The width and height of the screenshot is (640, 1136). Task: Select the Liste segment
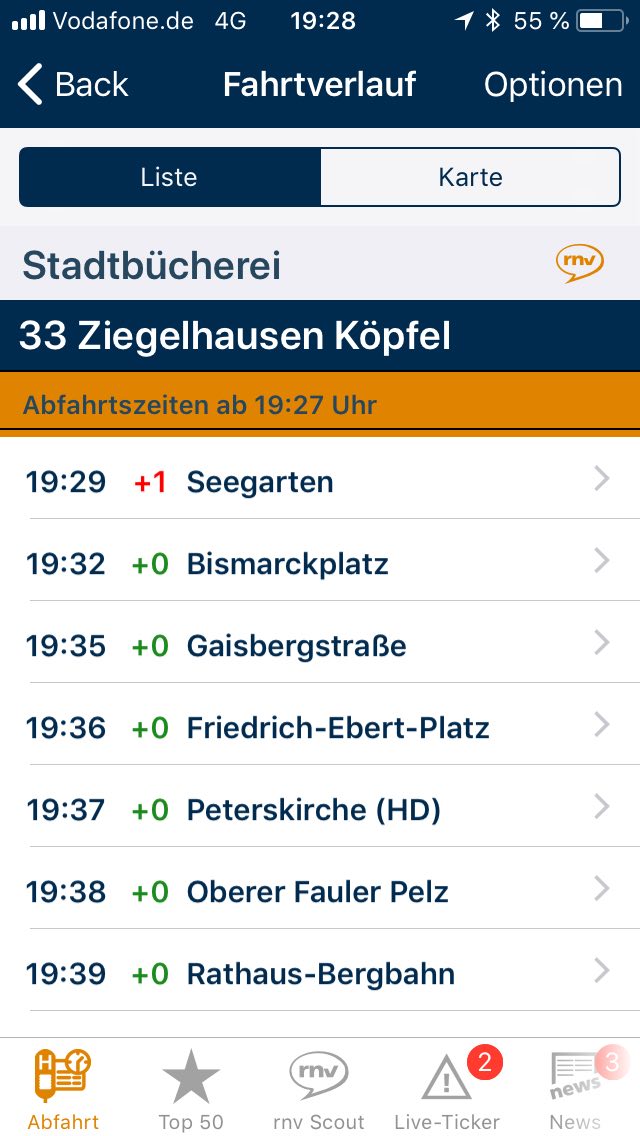169,177
